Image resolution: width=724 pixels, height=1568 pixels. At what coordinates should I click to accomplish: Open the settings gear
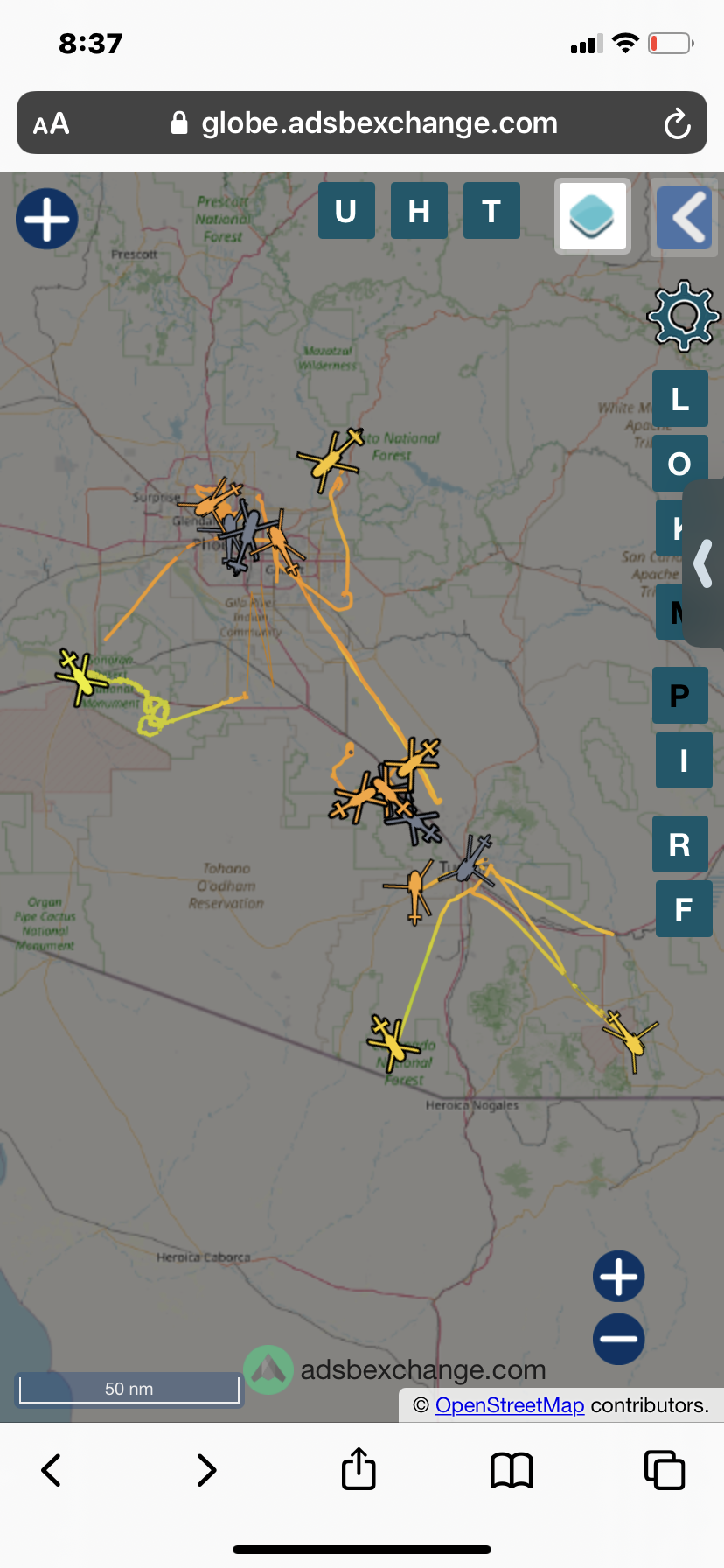pyautogui.click(x=684, y=316)
